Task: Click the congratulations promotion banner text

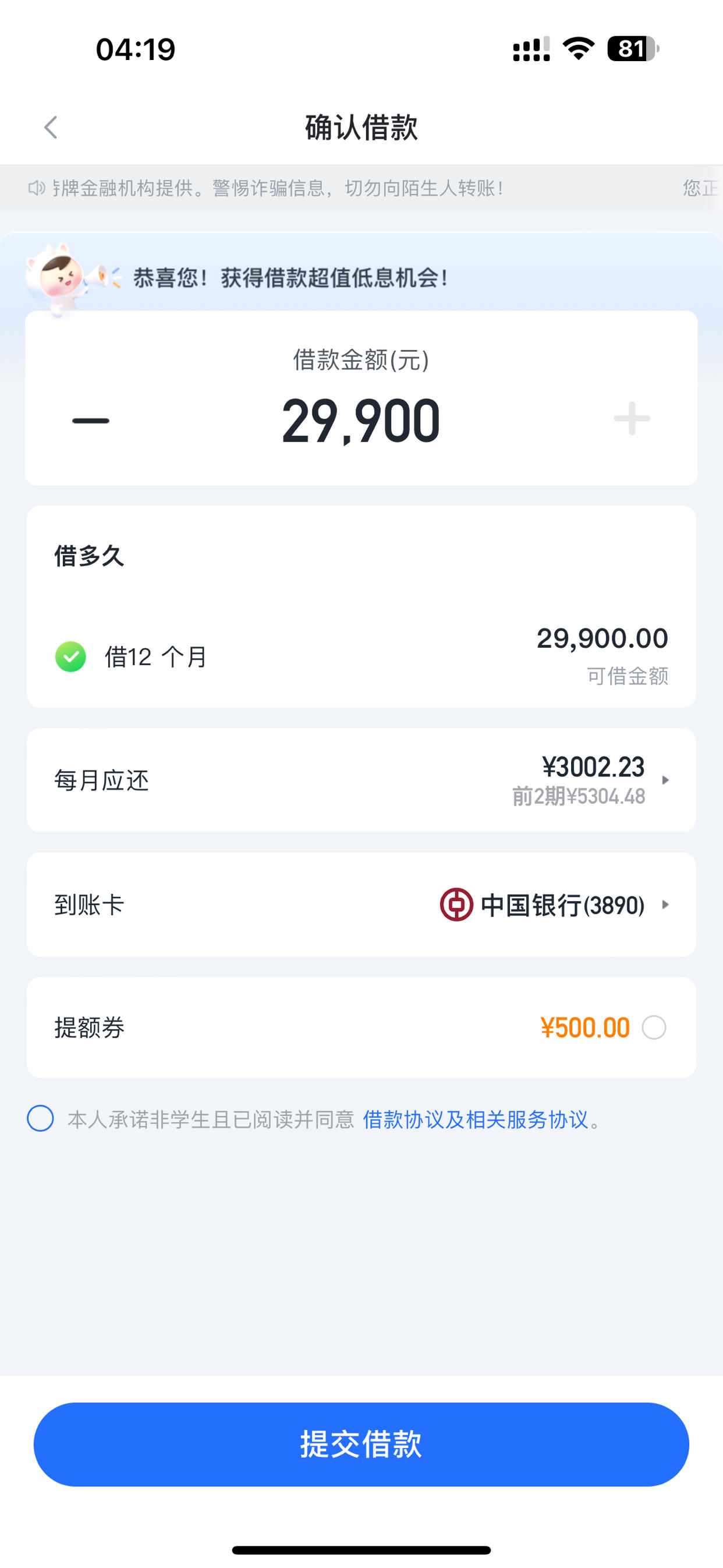Action: [x=290, y=280]
